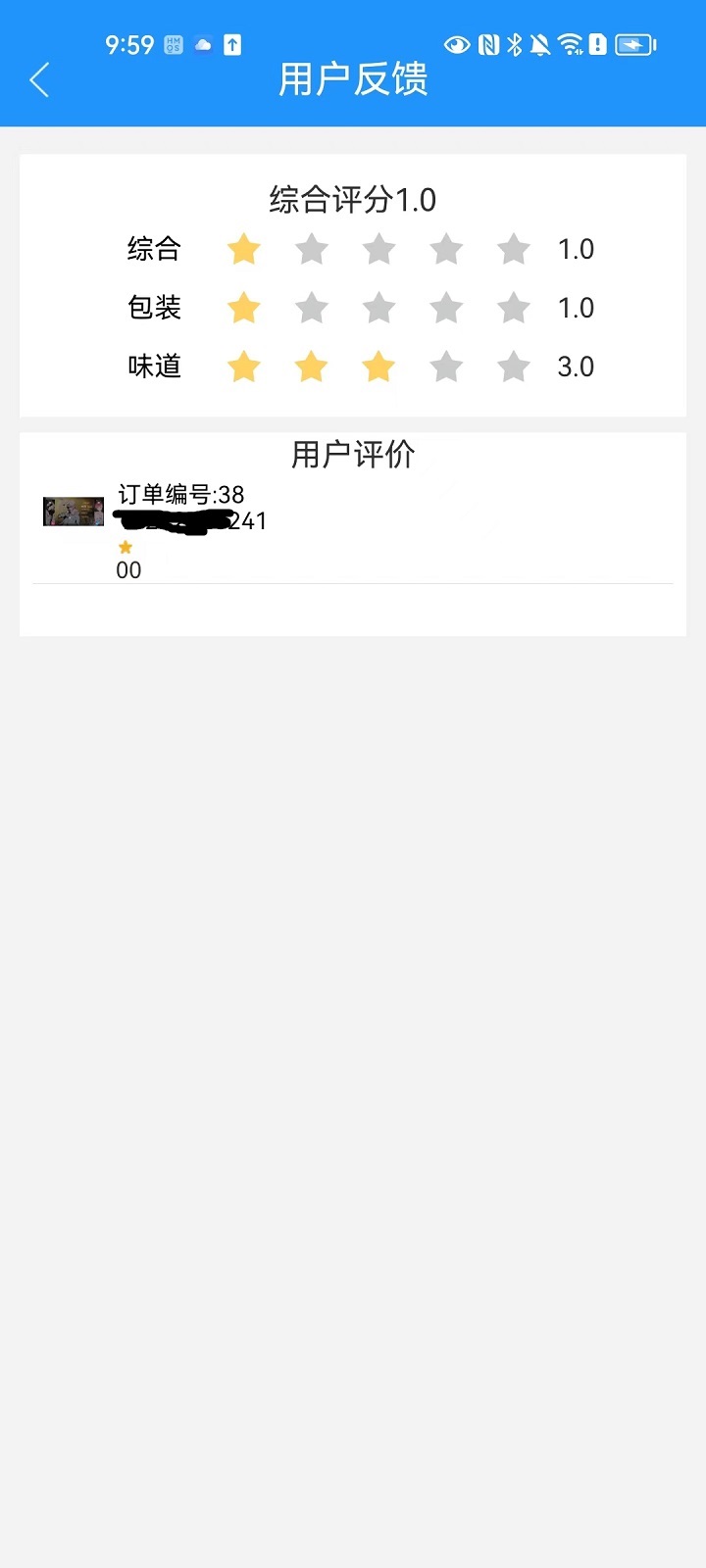Tap the battery indicator icon

[x=632, y=44]
